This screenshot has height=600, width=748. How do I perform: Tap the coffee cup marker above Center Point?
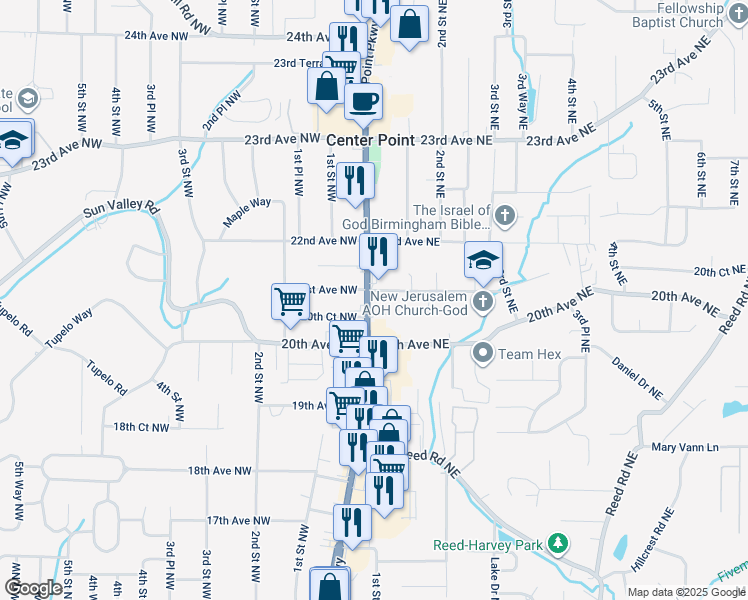click(x=364, y=103)
